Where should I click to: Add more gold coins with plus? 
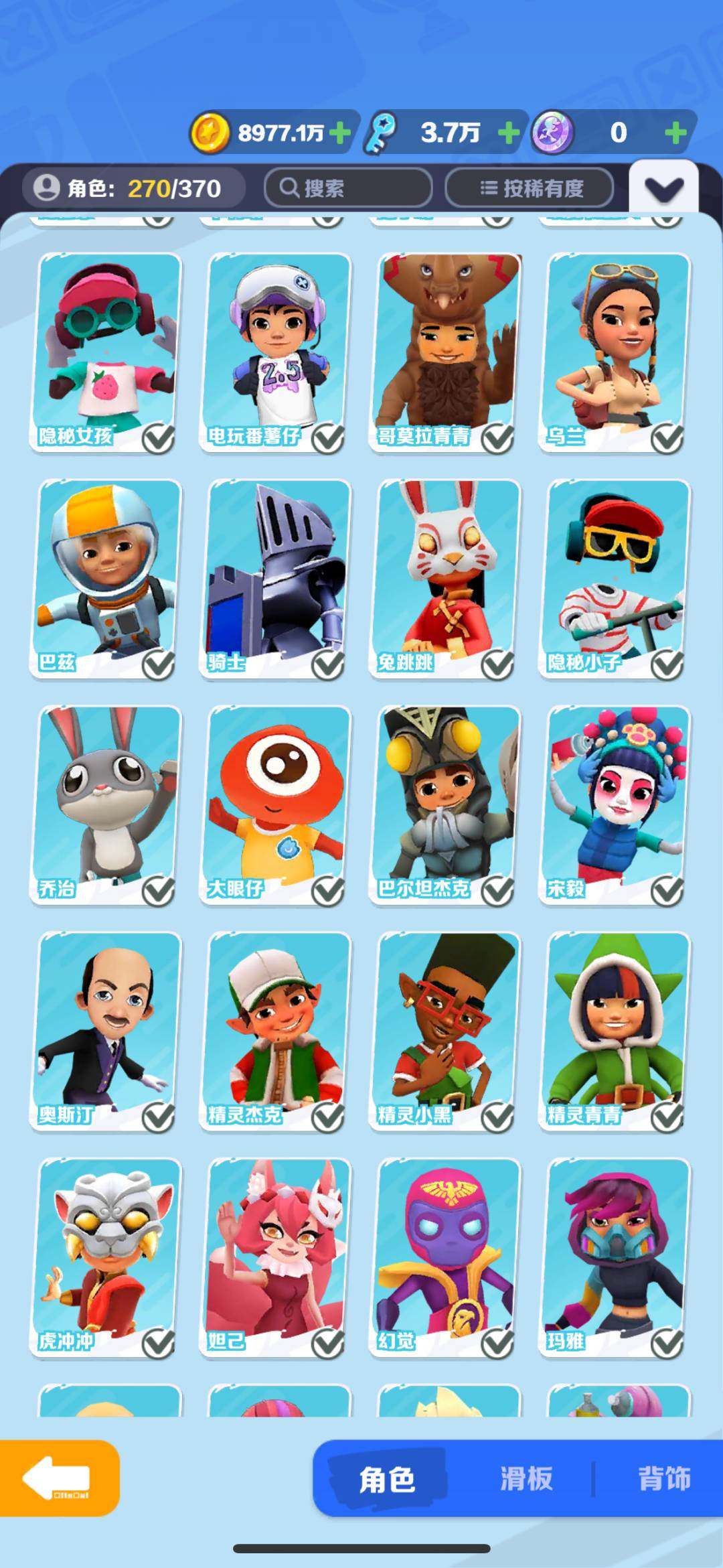[x=340, y=133]
